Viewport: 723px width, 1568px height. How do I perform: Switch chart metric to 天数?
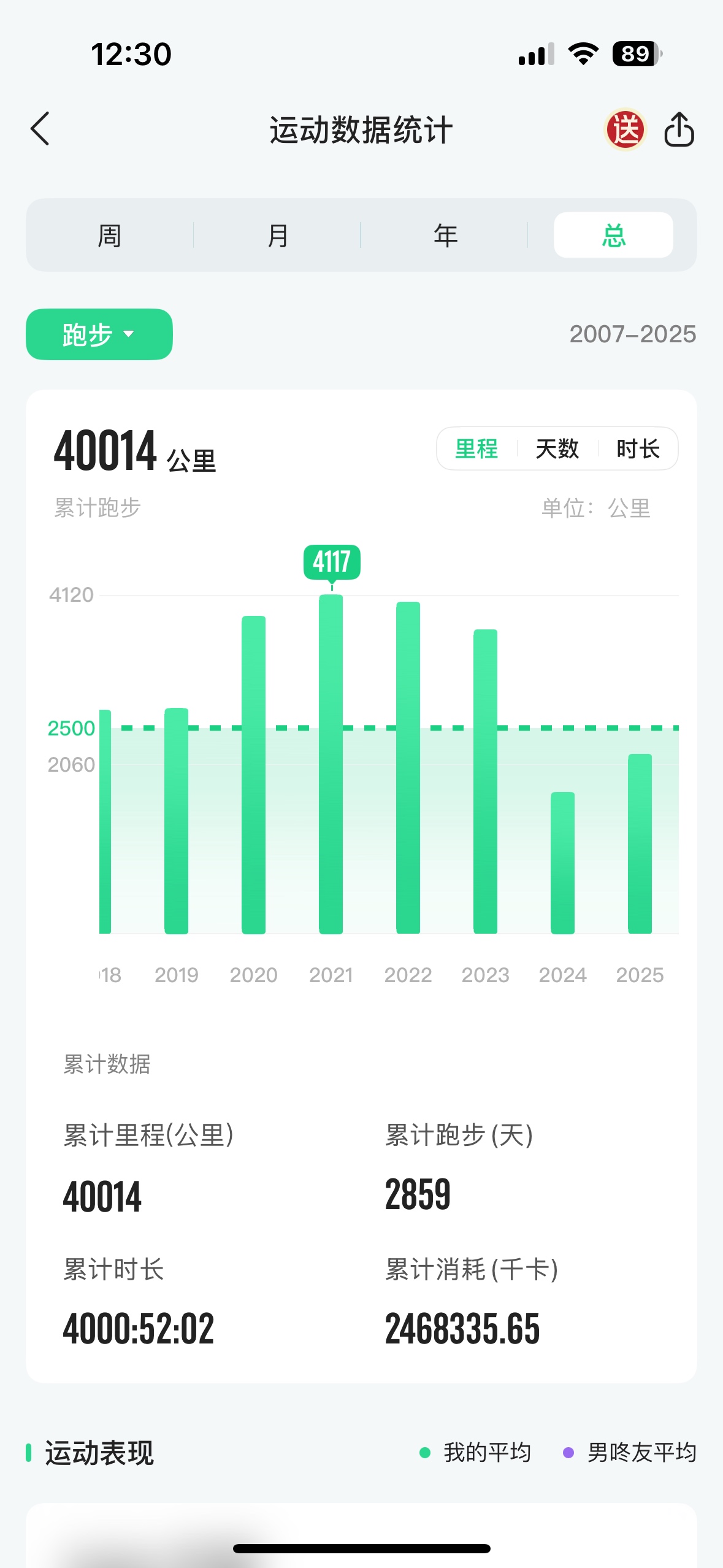[x=557, y=448]
